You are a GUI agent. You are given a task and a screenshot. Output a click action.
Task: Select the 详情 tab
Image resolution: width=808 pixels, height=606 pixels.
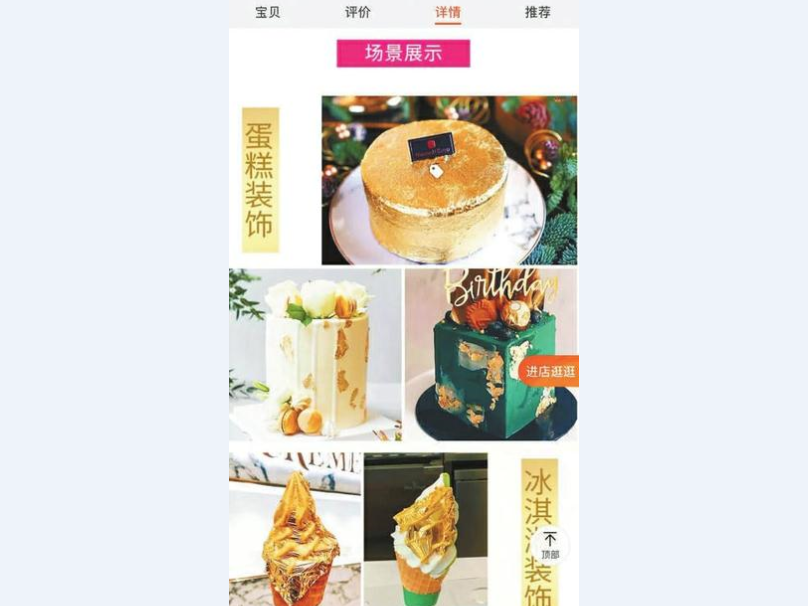click(x=448, y=12)
